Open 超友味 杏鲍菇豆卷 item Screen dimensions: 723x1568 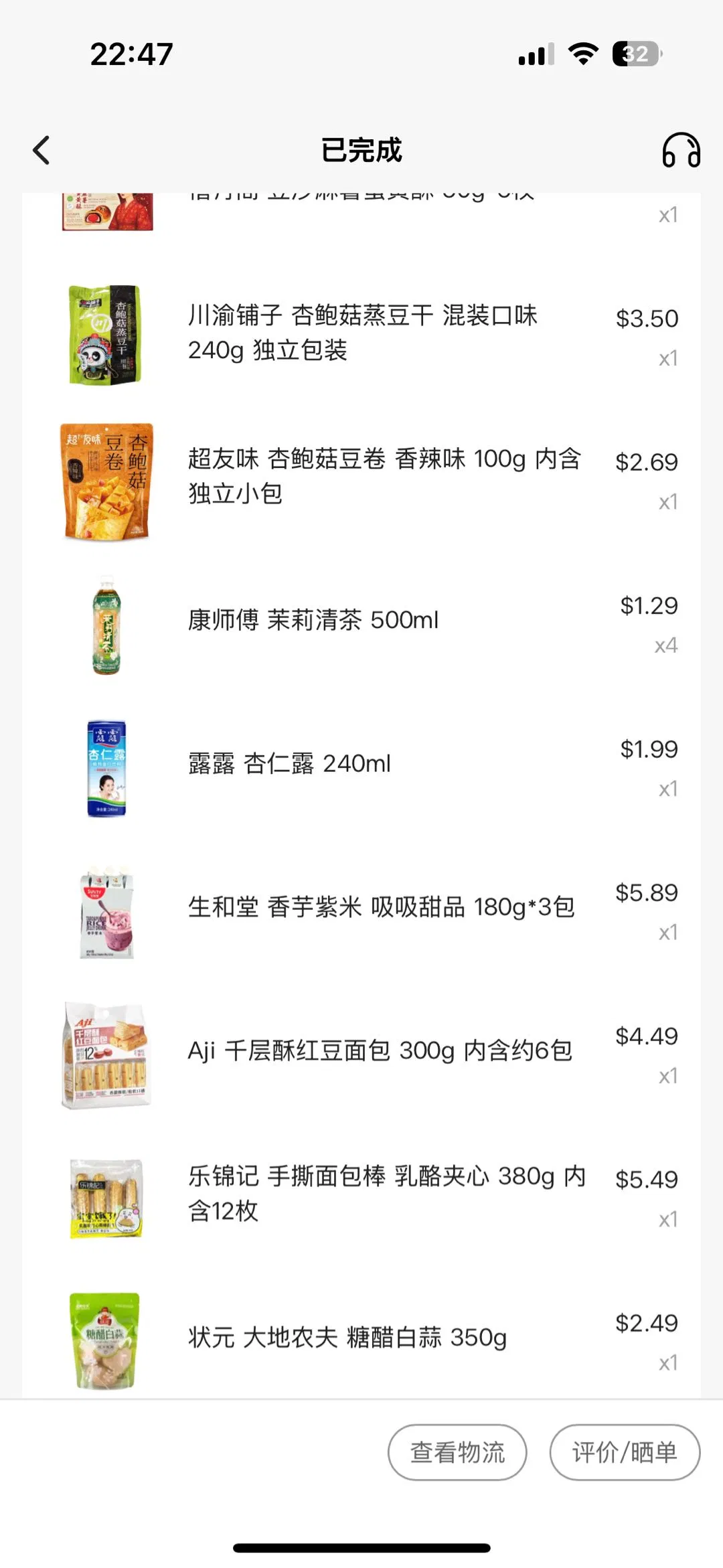(x=384, y=476)
